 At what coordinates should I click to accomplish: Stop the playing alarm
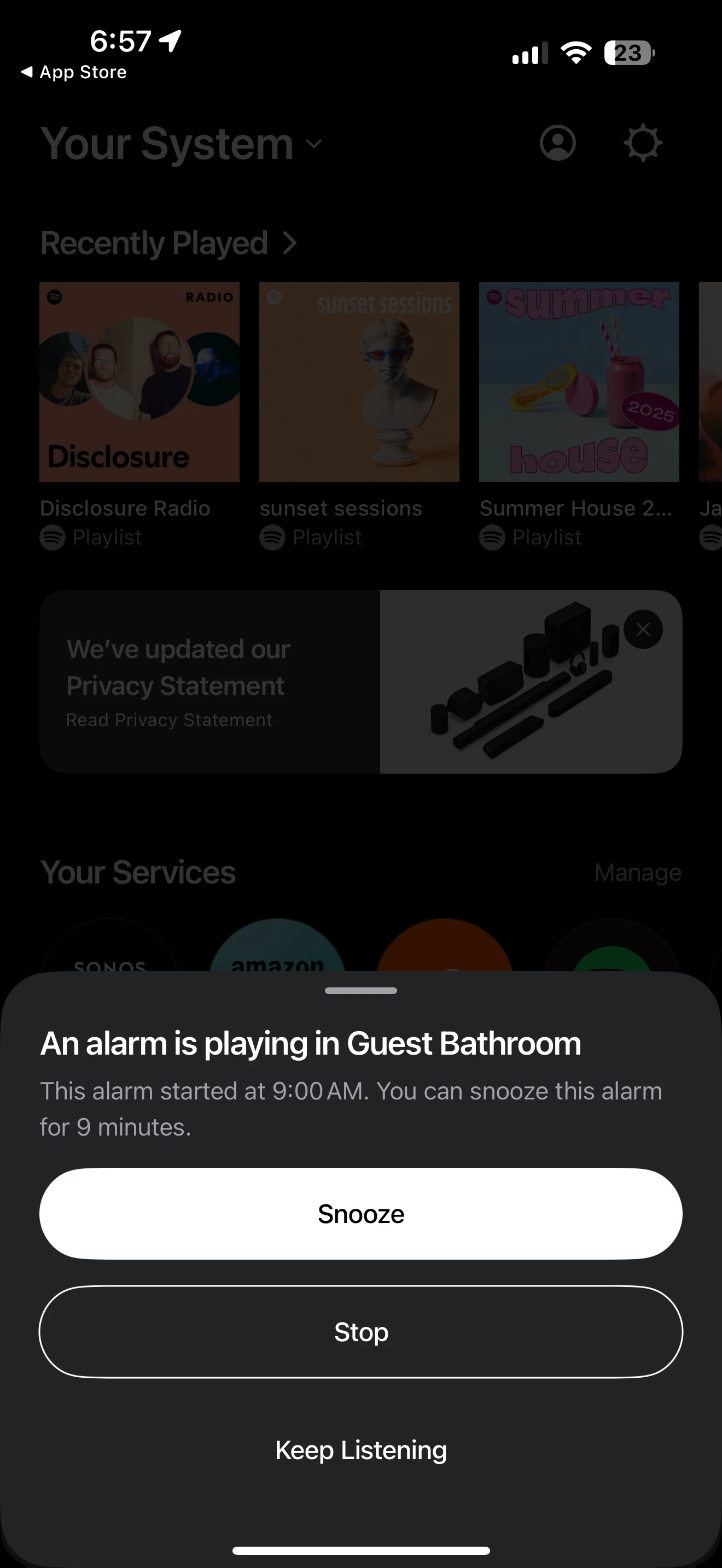360,1332
